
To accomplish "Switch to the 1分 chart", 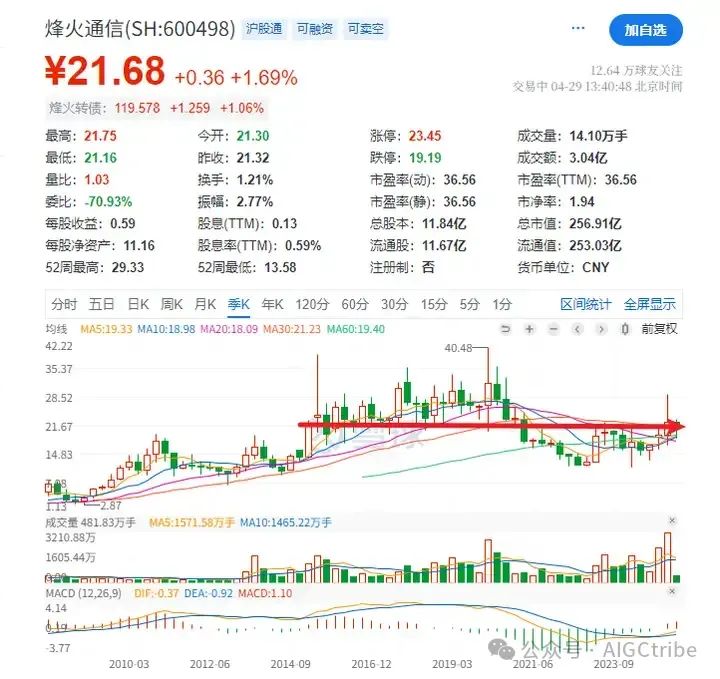I will (x=502, y=304).
